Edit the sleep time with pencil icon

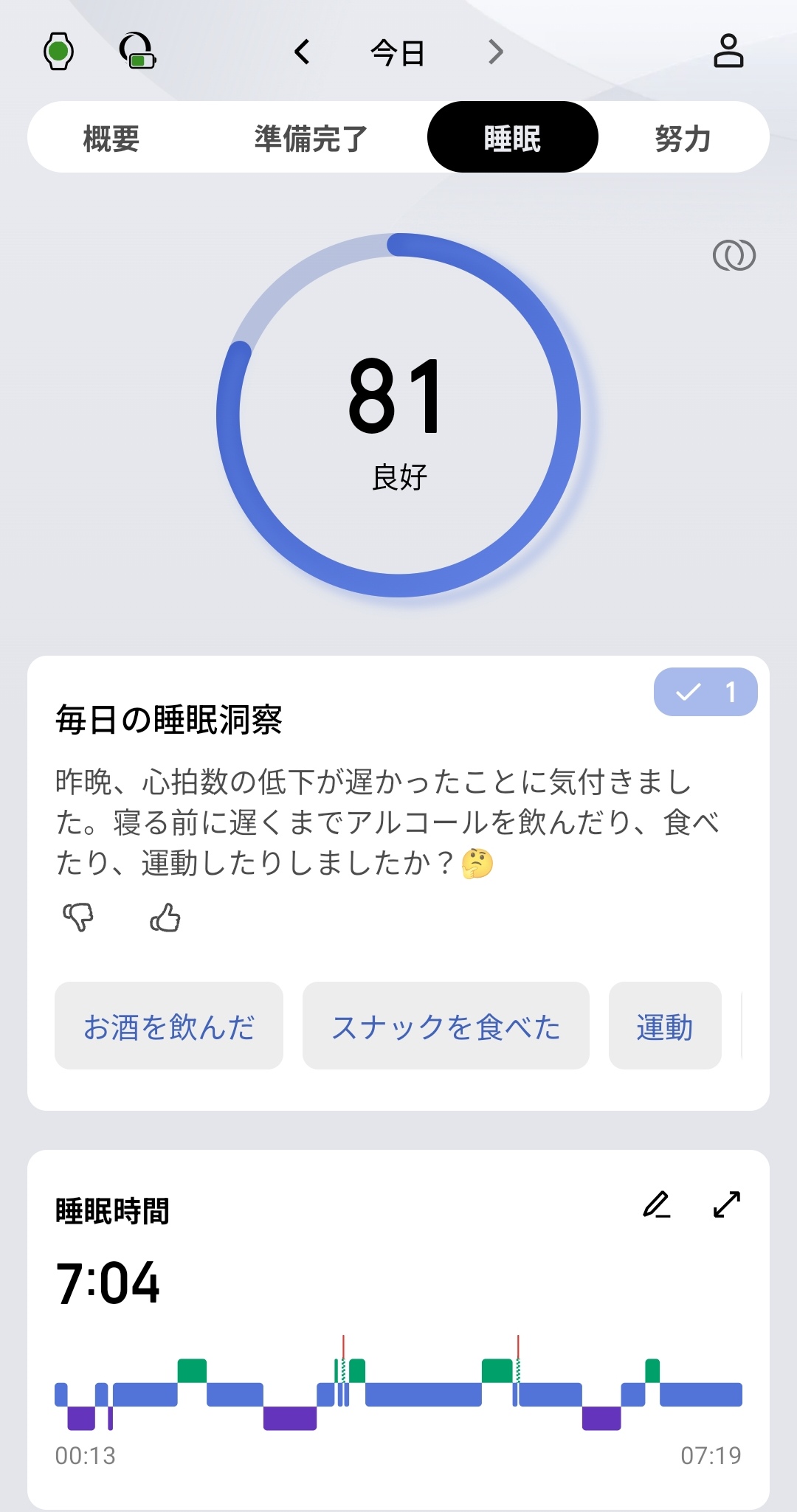click(x=656, y=1204)
